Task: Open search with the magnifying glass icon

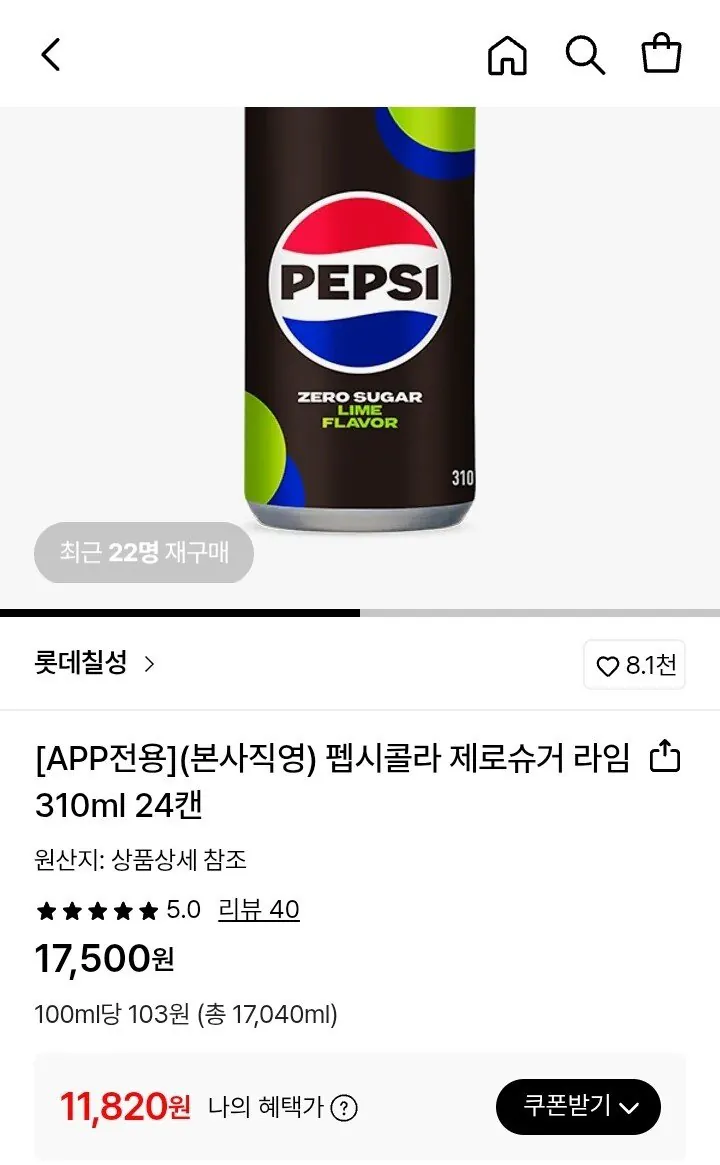Action: click(585, 55)
